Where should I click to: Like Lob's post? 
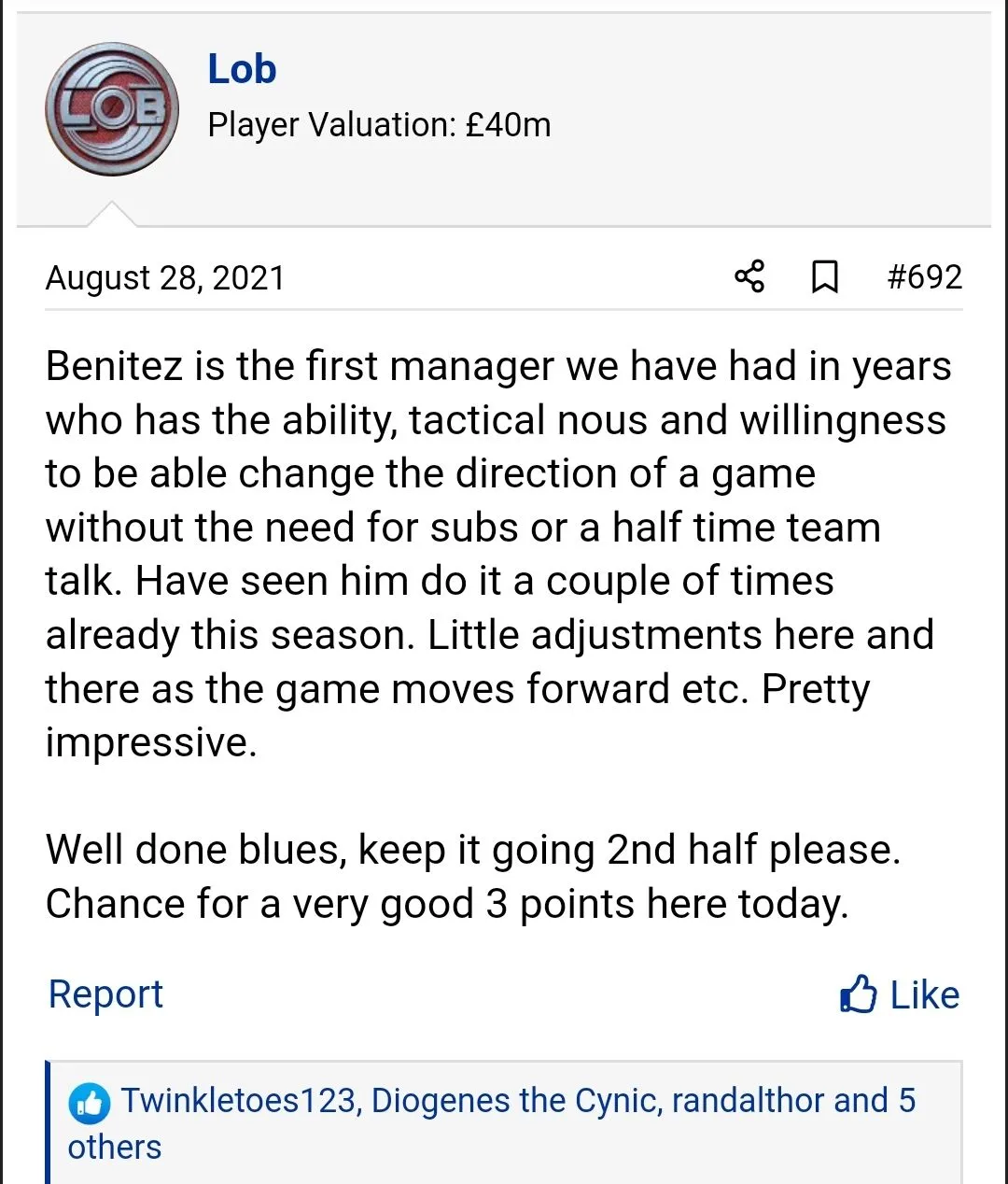coord(900,994)
